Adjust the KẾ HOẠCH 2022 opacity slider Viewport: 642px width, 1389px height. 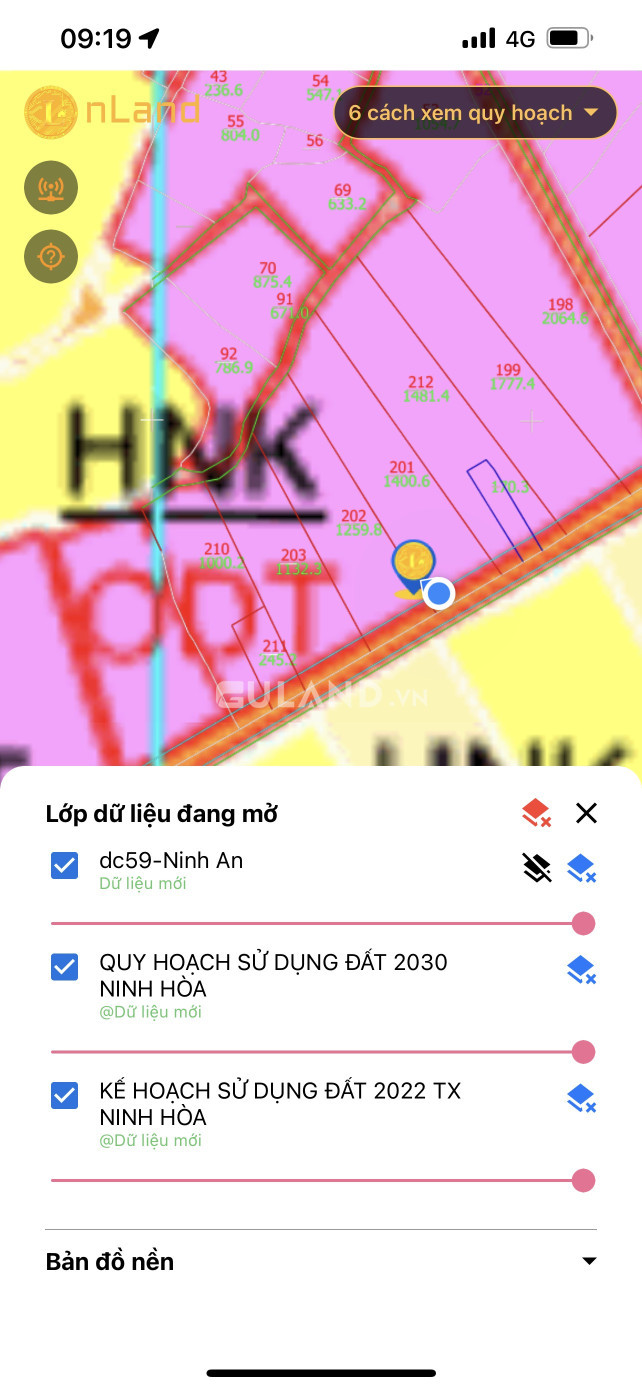583,1181
